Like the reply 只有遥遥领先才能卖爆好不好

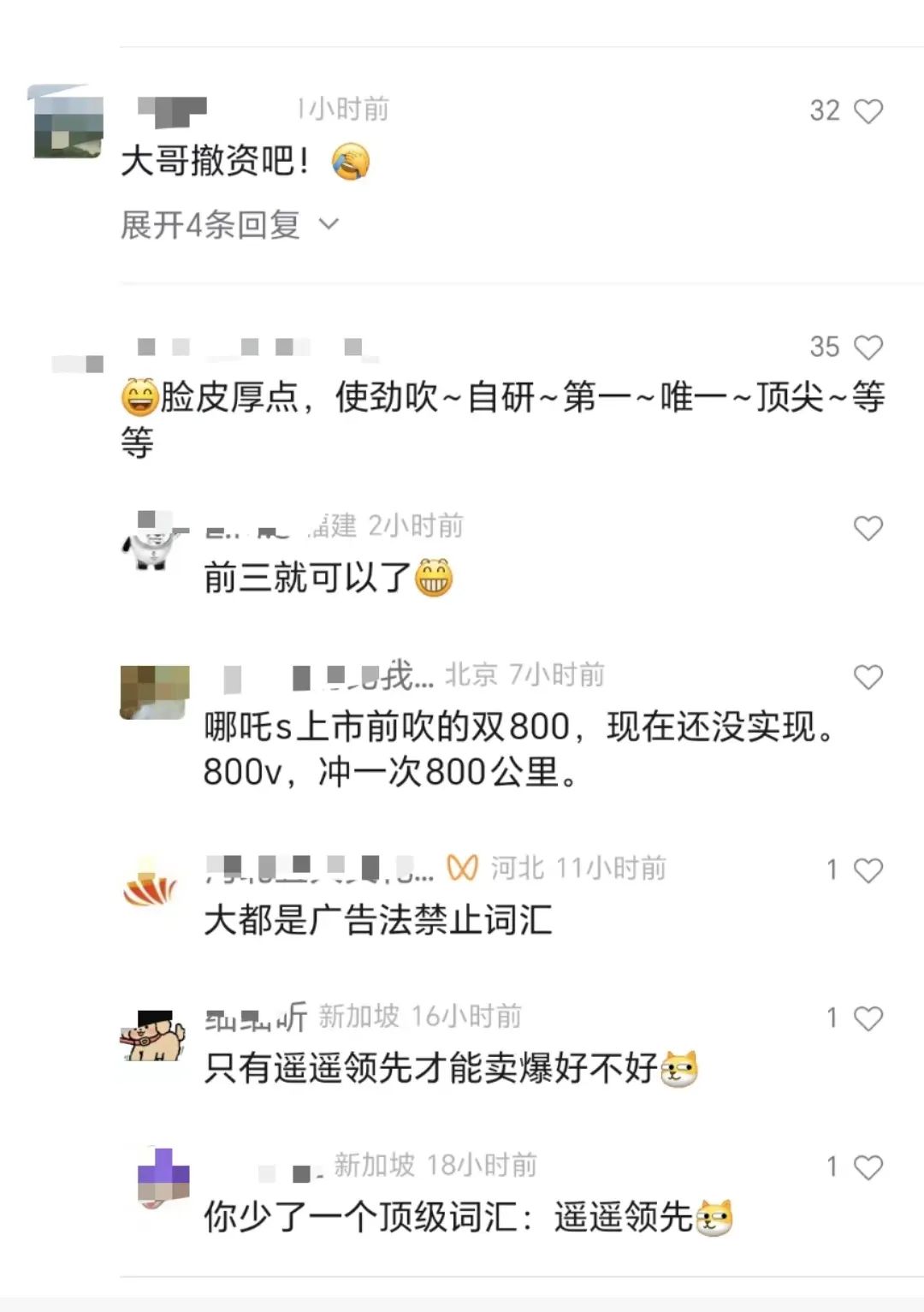click(868, 1018)
